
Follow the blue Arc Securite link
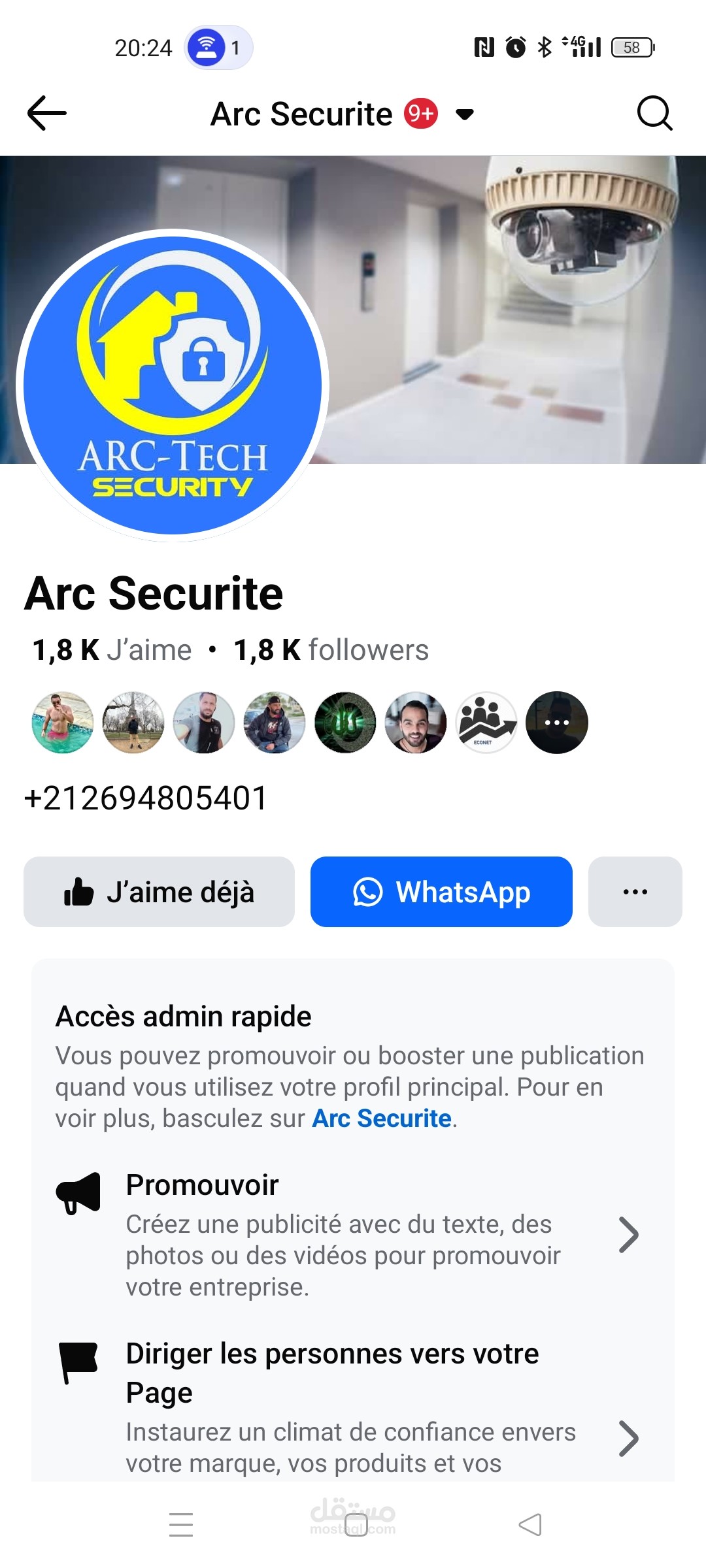point(382,1119)
